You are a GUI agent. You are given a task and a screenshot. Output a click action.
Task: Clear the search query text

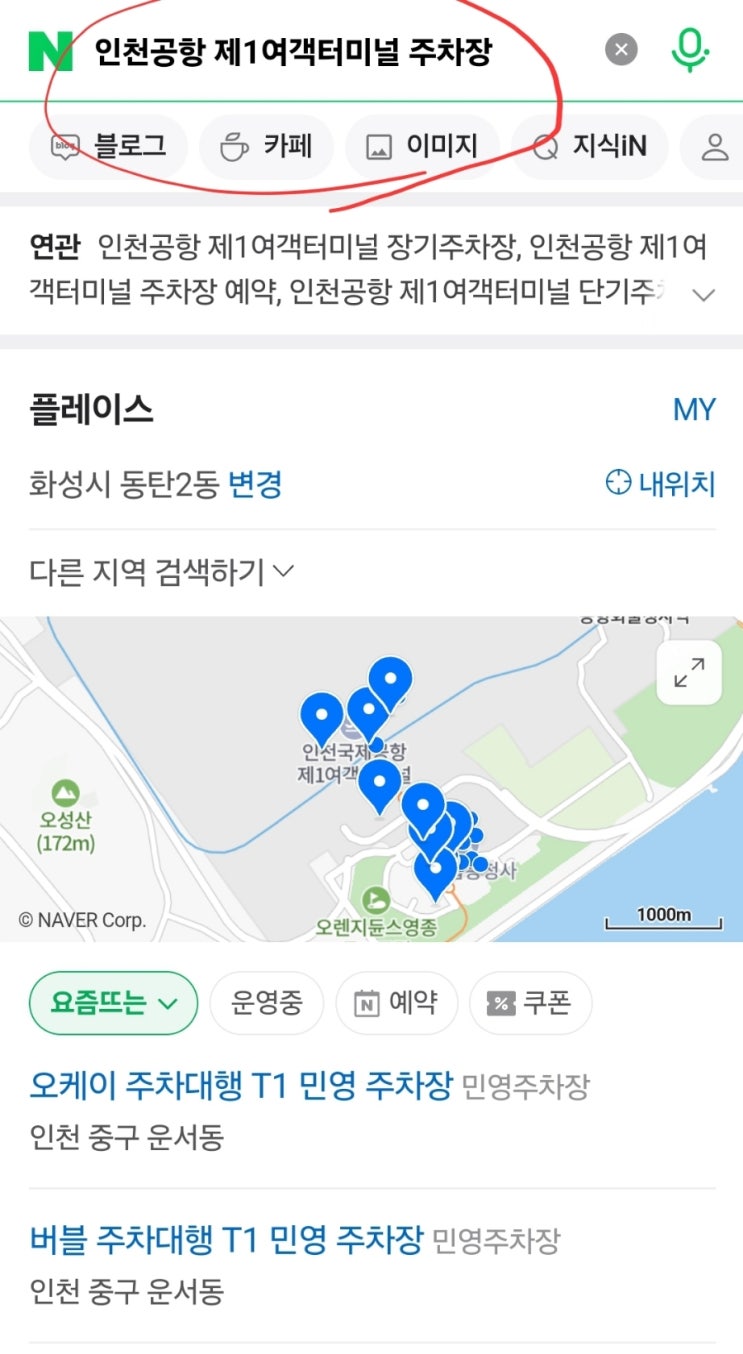(621, 50)
